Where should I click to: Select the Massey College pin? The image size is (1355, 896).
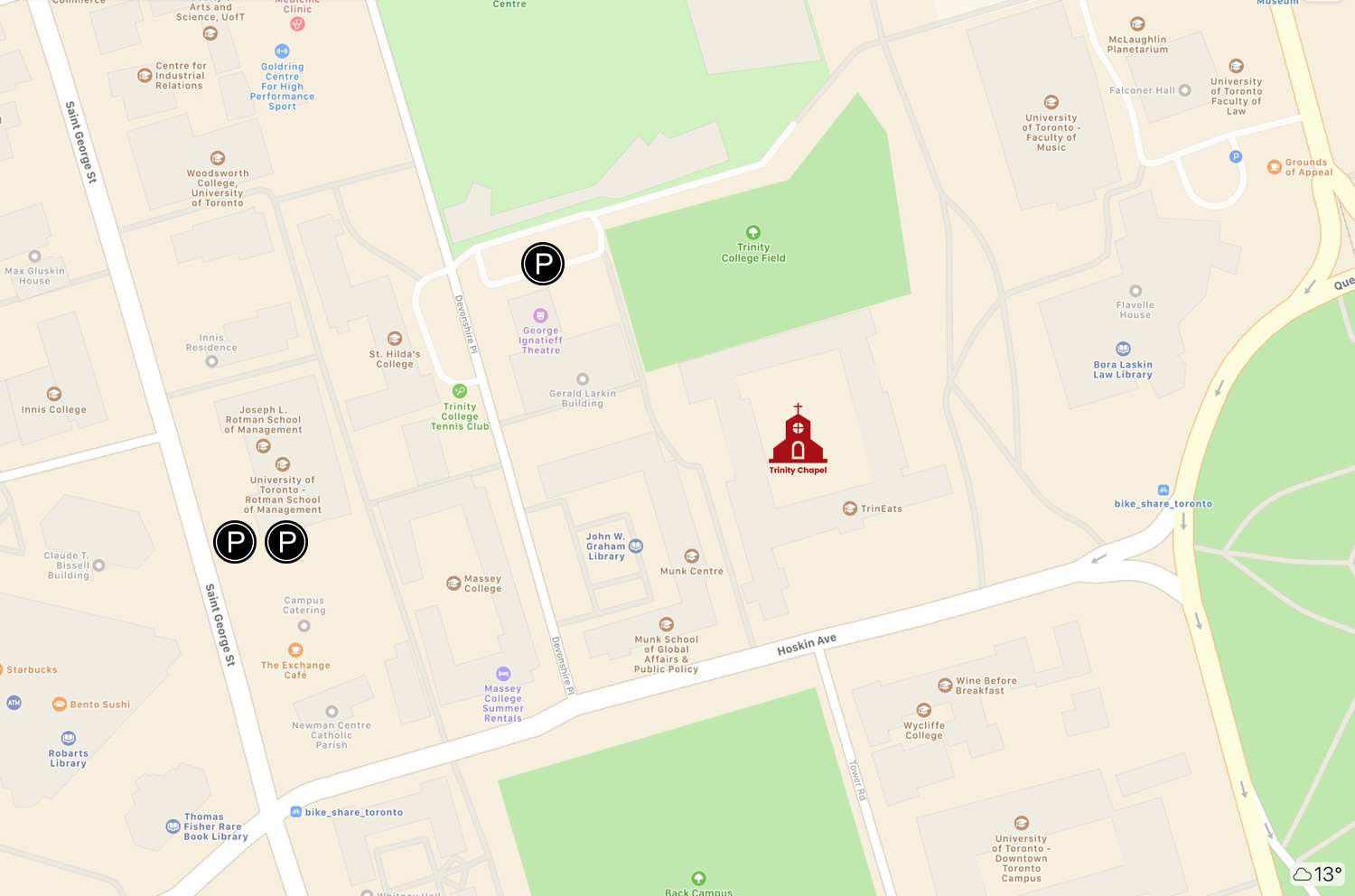pyautogui.click(x=453, y=583)
